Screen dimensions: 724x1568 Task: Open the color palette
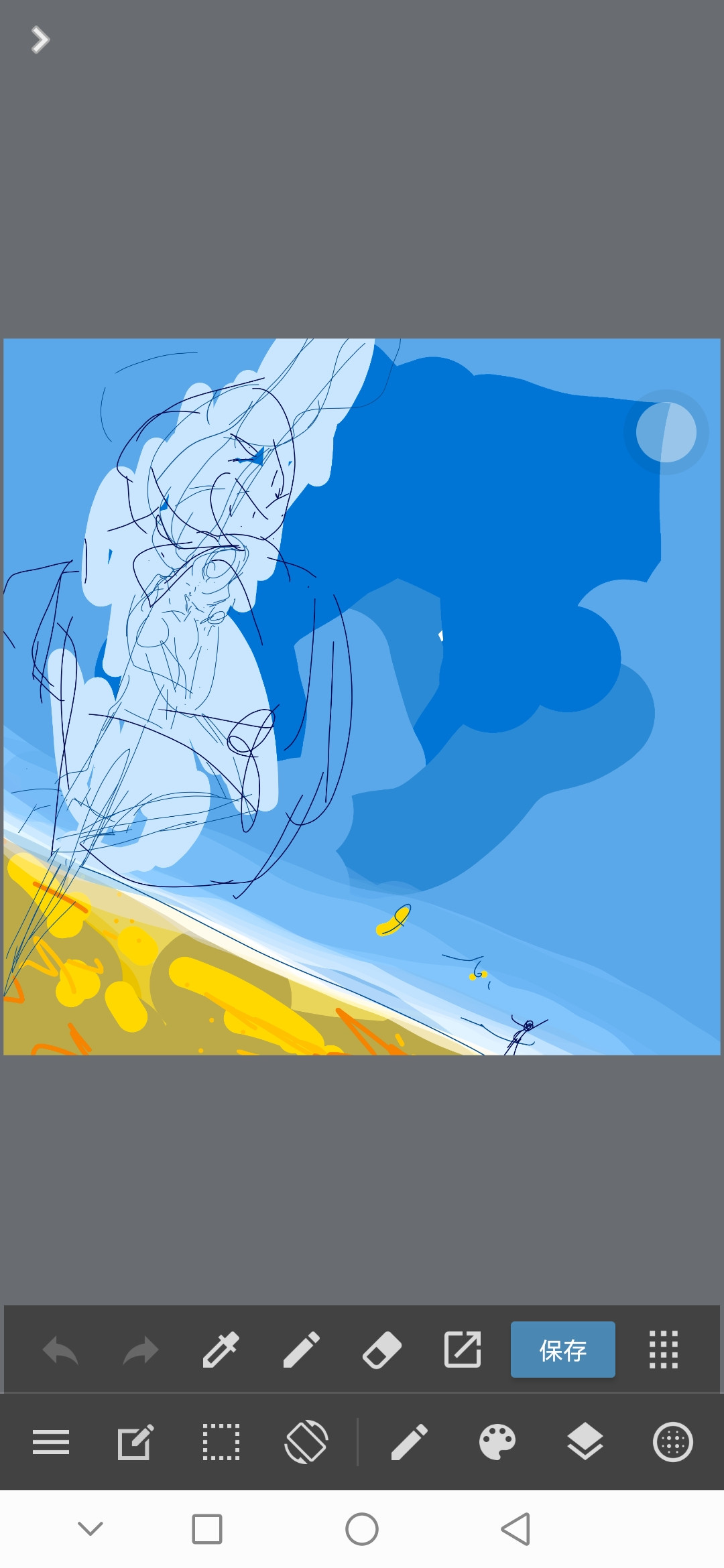(497, 1442)
